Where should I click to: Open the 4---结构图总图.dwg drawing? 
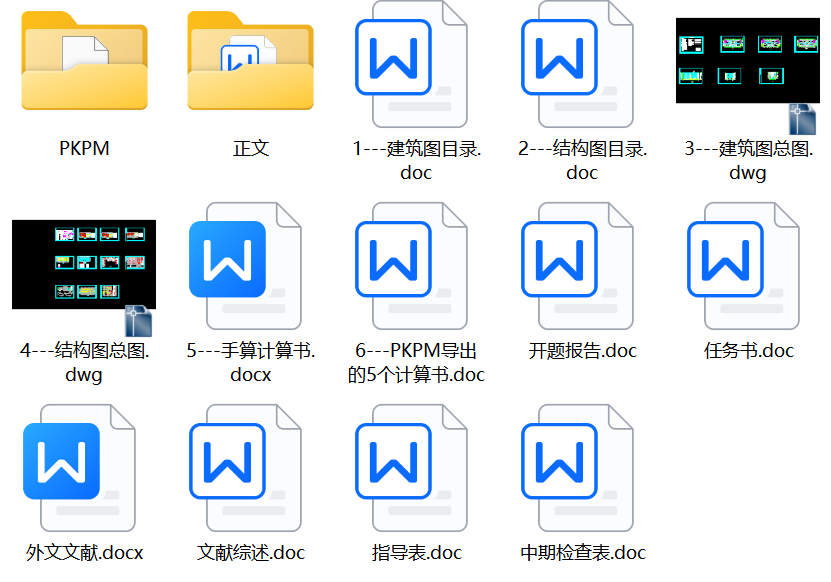click(x=84, y=265)
